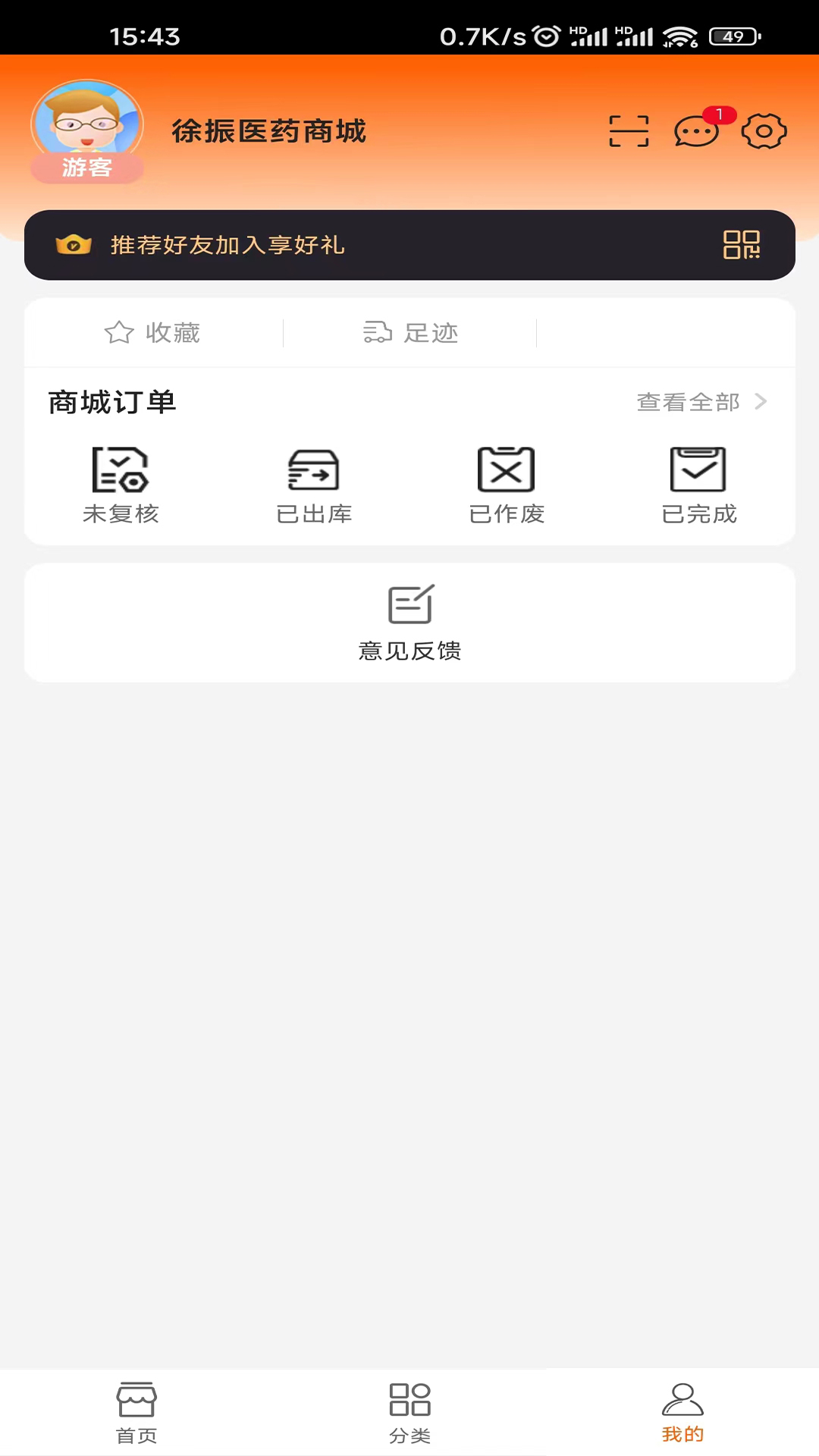Tap 商城订单 section heading
This screenshot has height=1456, width=819.
coord(111,403)
